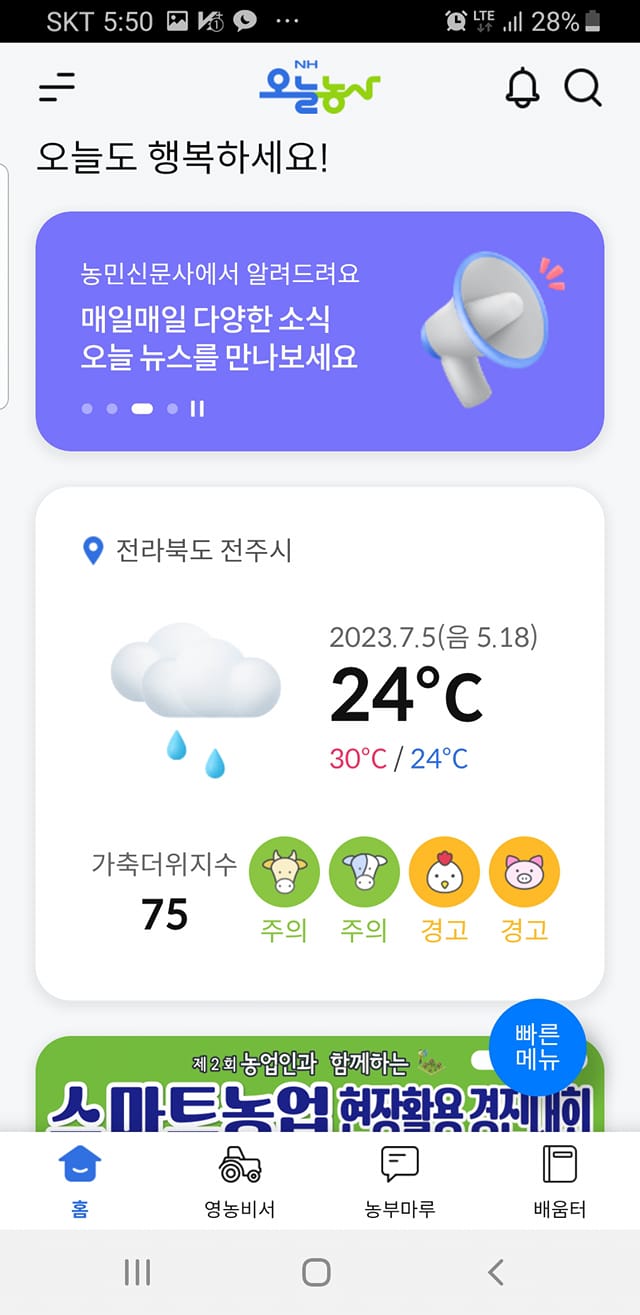The width and height of the screenshot is (640, 1315).
Task: Open recent apps from navigation bar
Action: (x=137, y=1272)
